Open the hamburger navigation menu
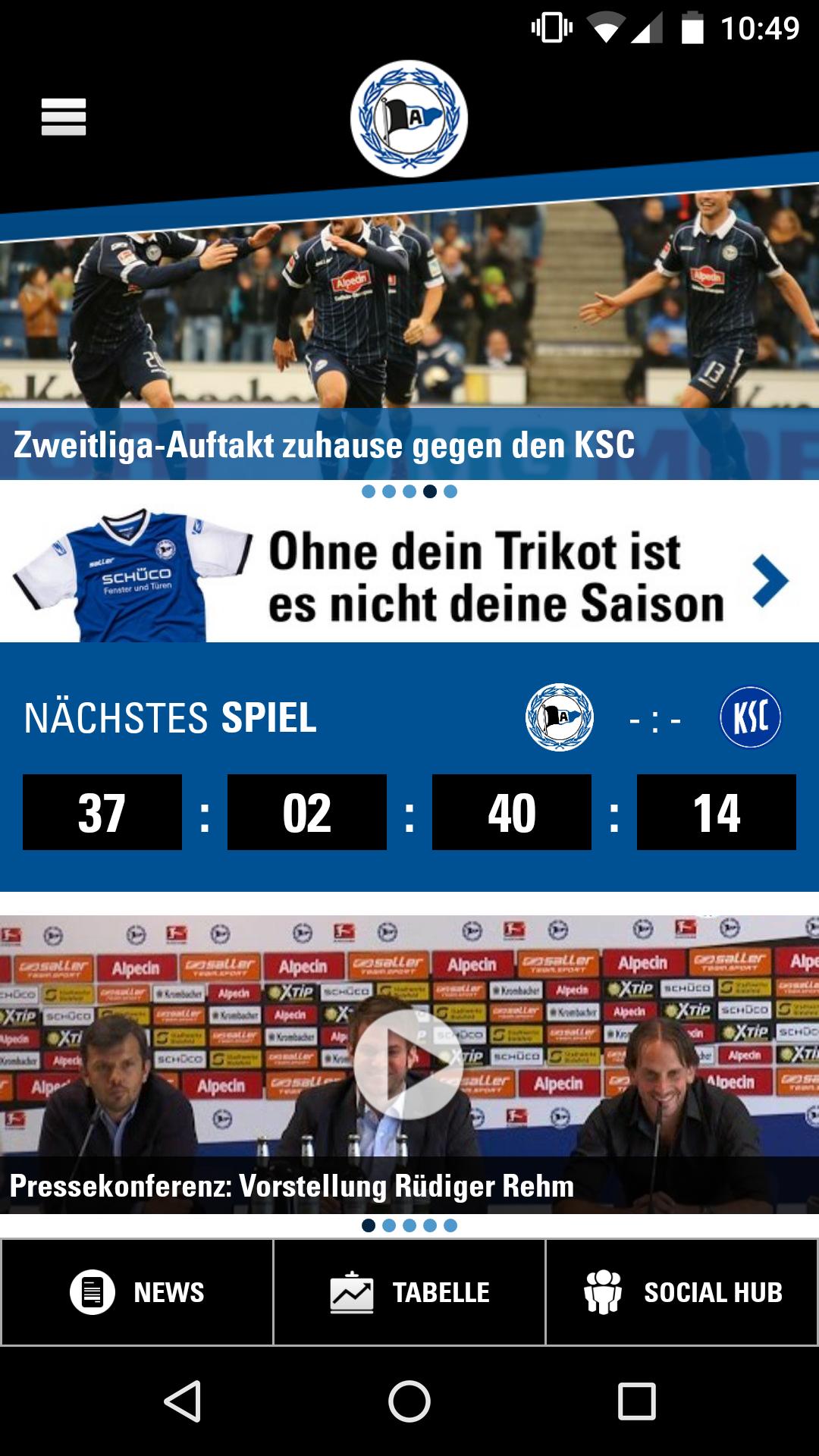The height and width of the screenshot is (1456, 819). [64, 118]
